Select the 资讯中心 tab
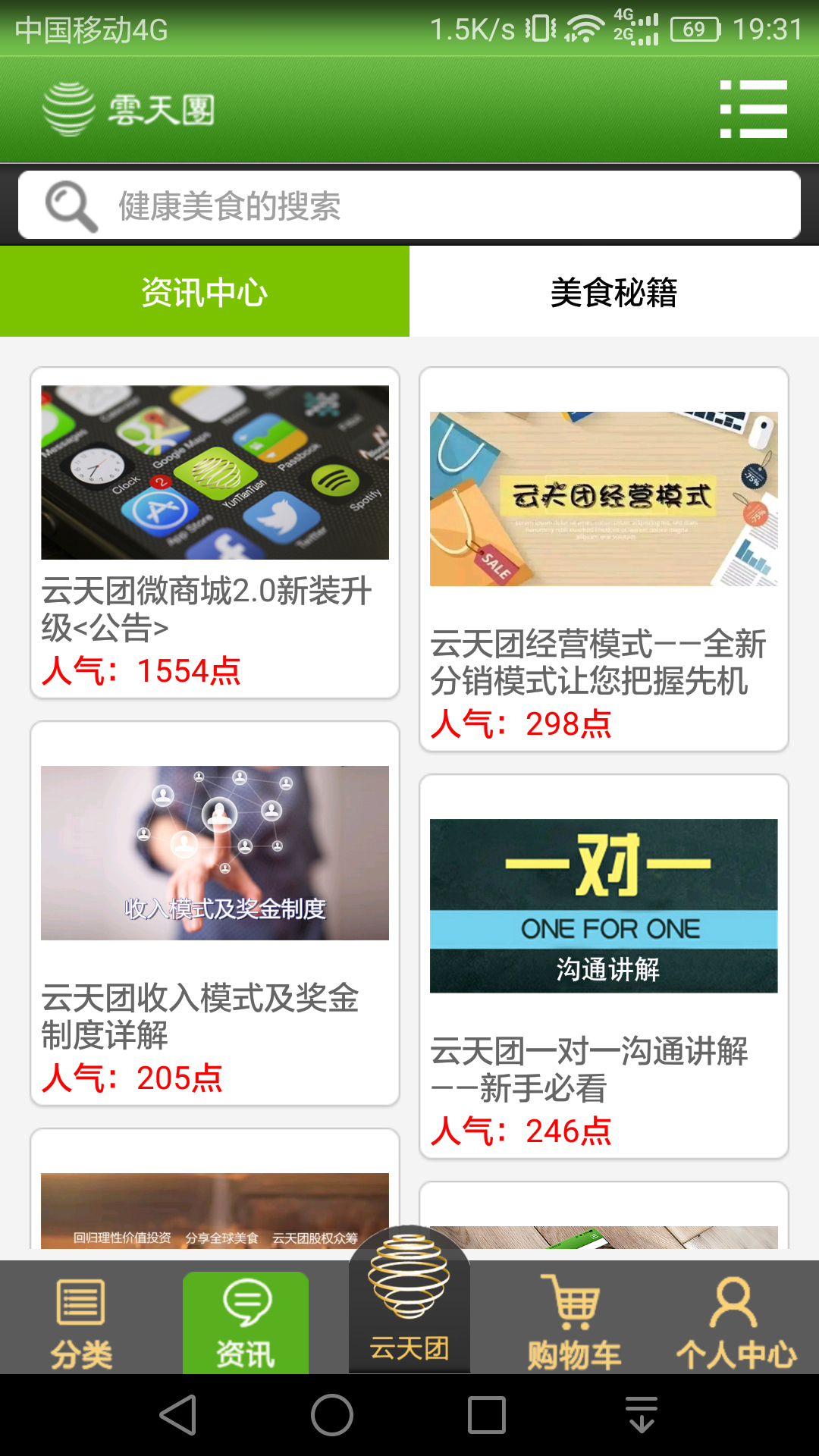This screenshot has height=1456, width=819. [205, 292]
